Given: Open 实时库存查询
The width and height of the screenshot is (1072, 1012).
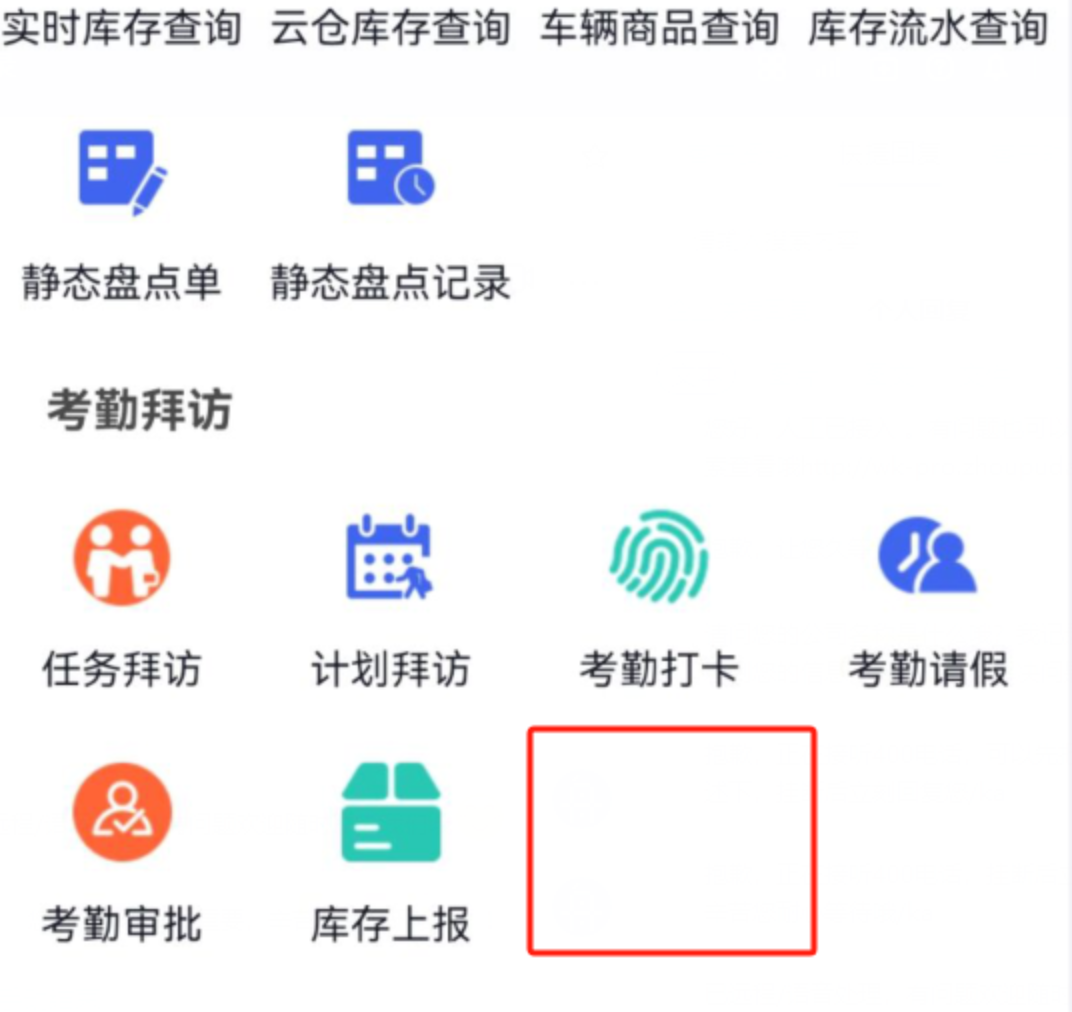Looking at the screenshot, I should 122,28.
